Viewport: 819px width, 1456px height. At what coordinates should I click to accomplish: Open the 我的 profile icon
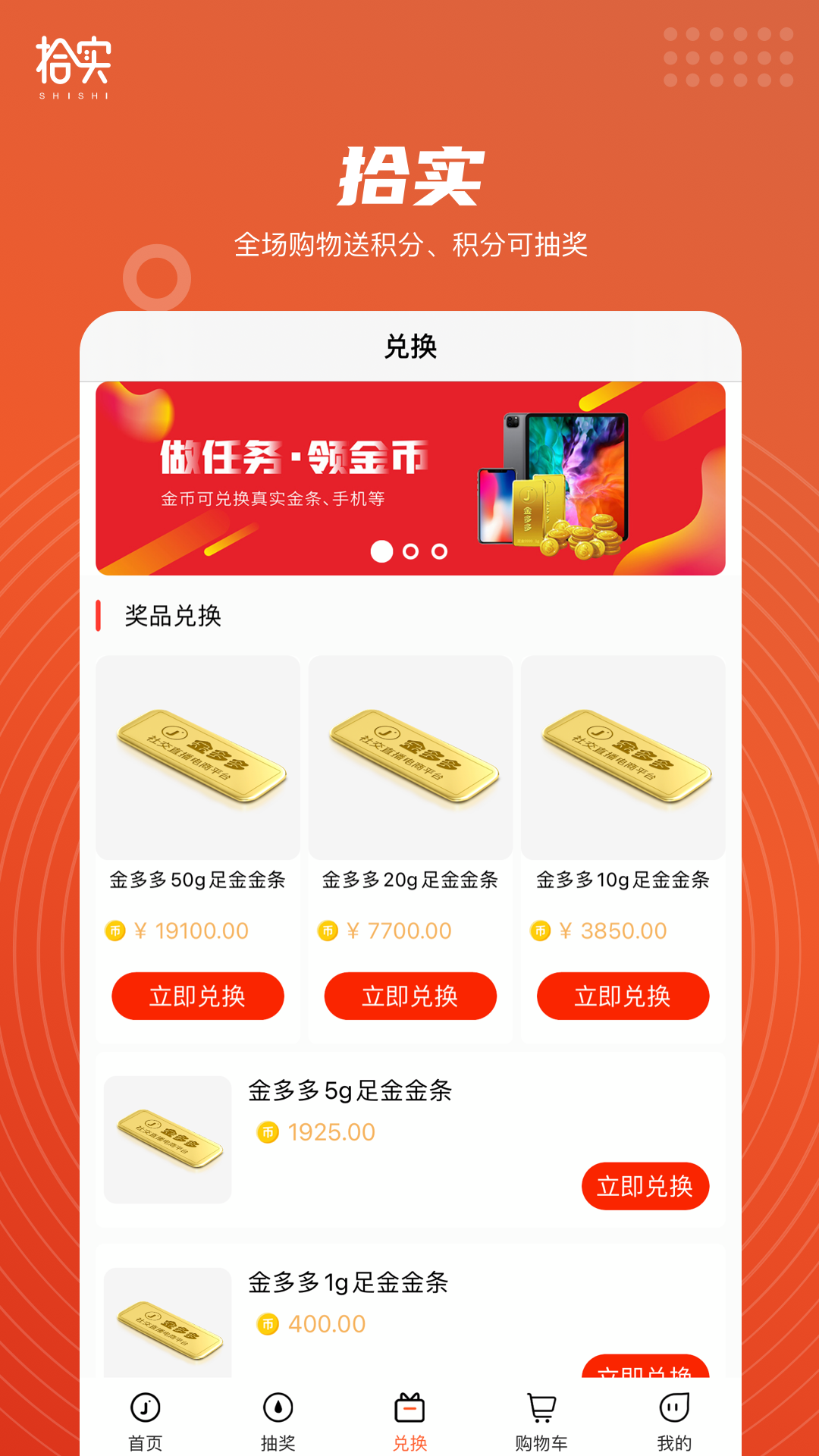tap(673, 1409)
